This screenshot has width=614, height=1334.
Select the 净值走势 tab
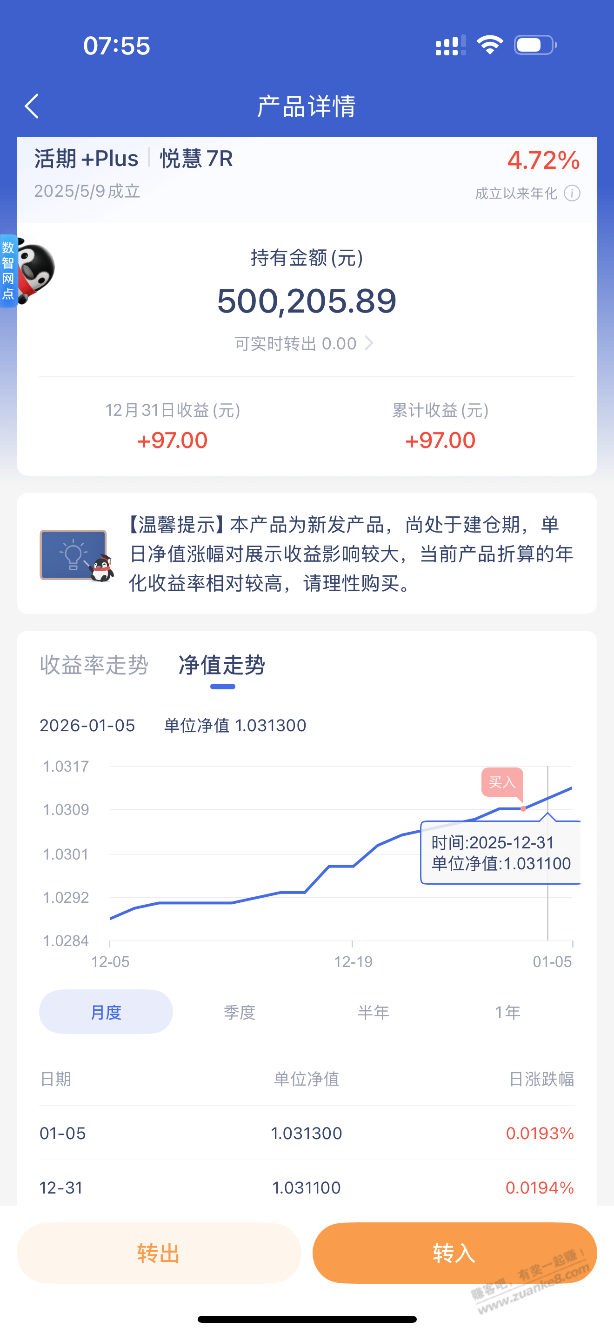(222, 666)
